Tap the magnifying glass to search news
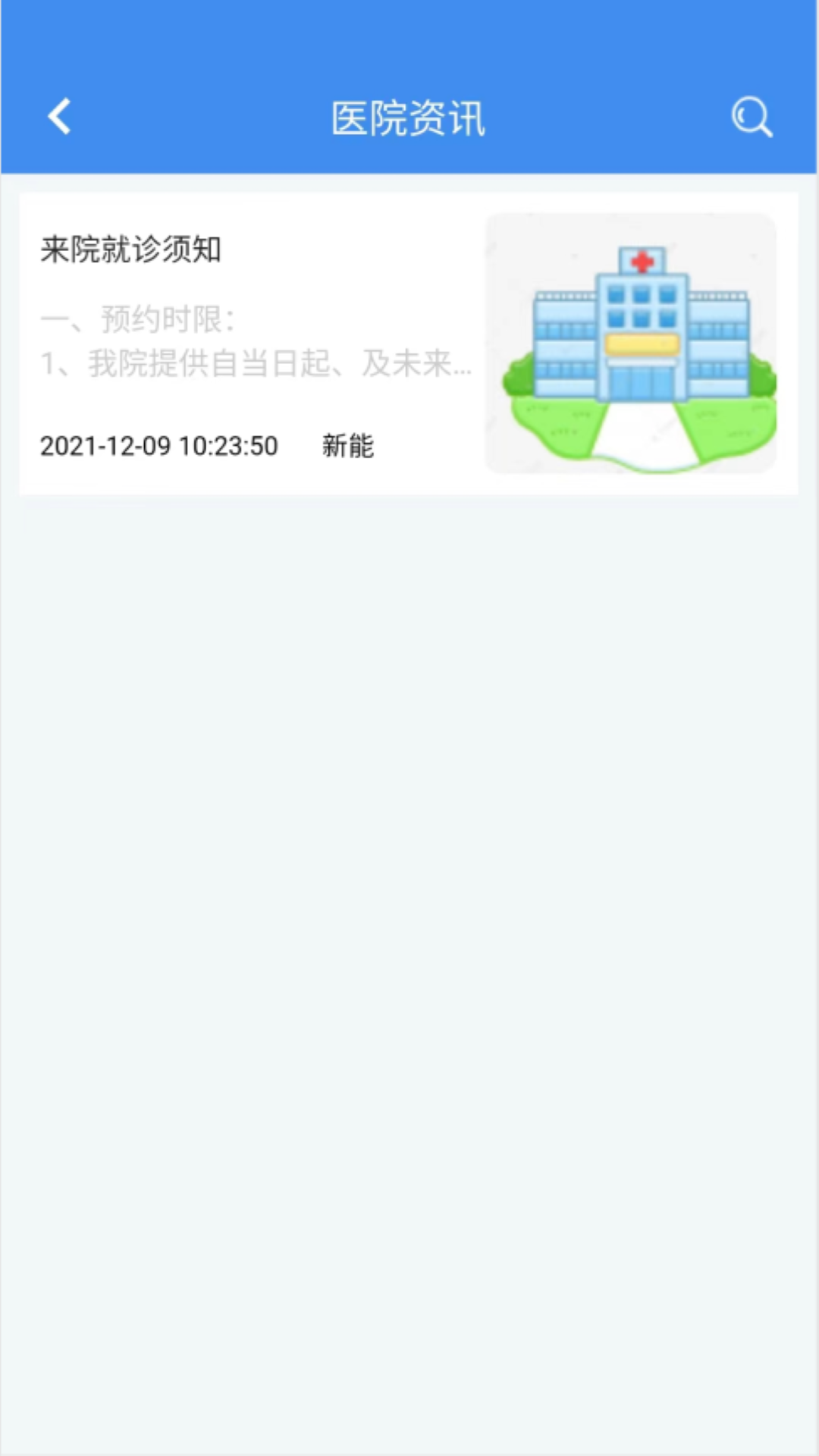Viewport: 819px width, 1456px height. point(750,118)
